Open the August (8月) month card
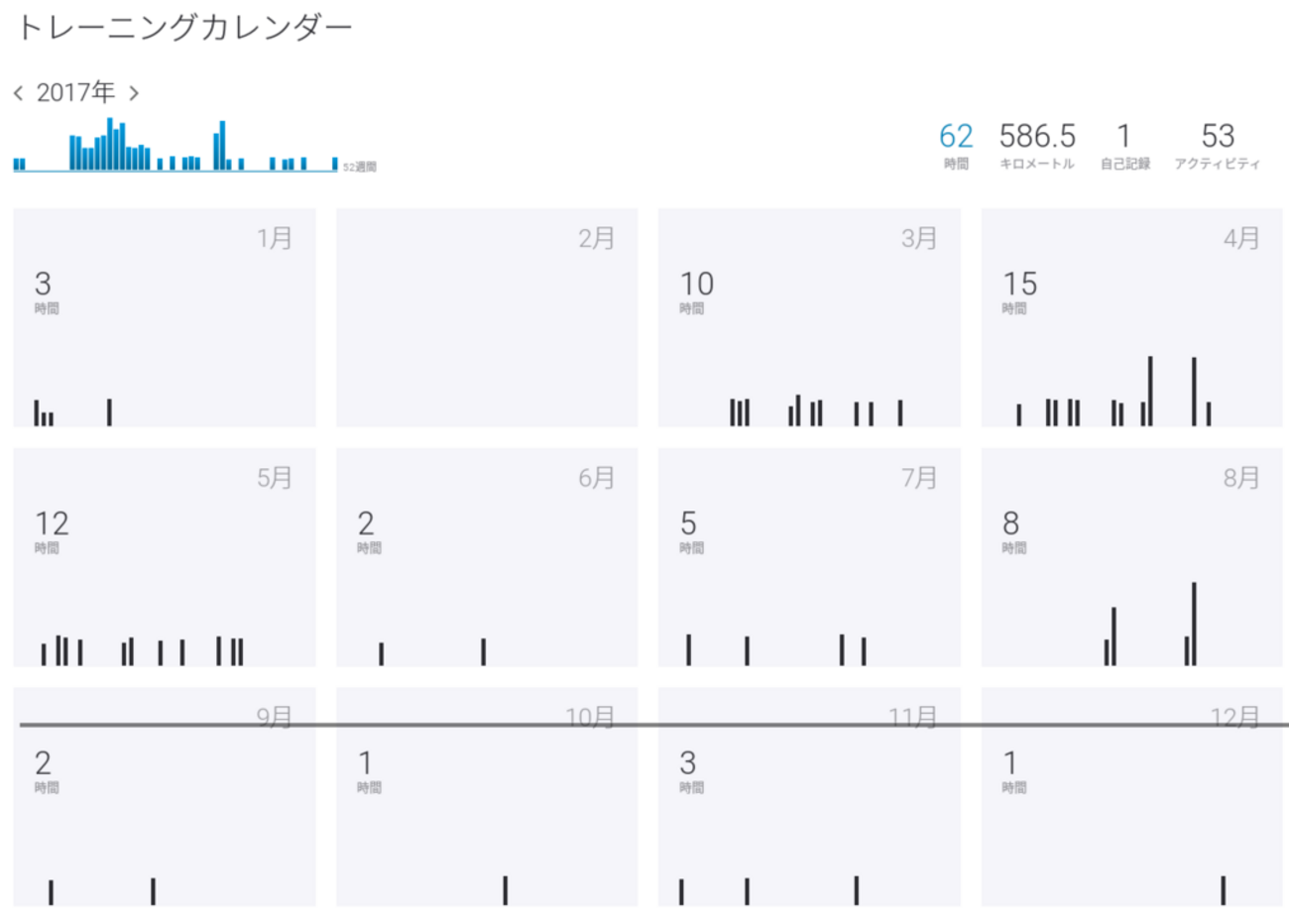 [1131, 556]
